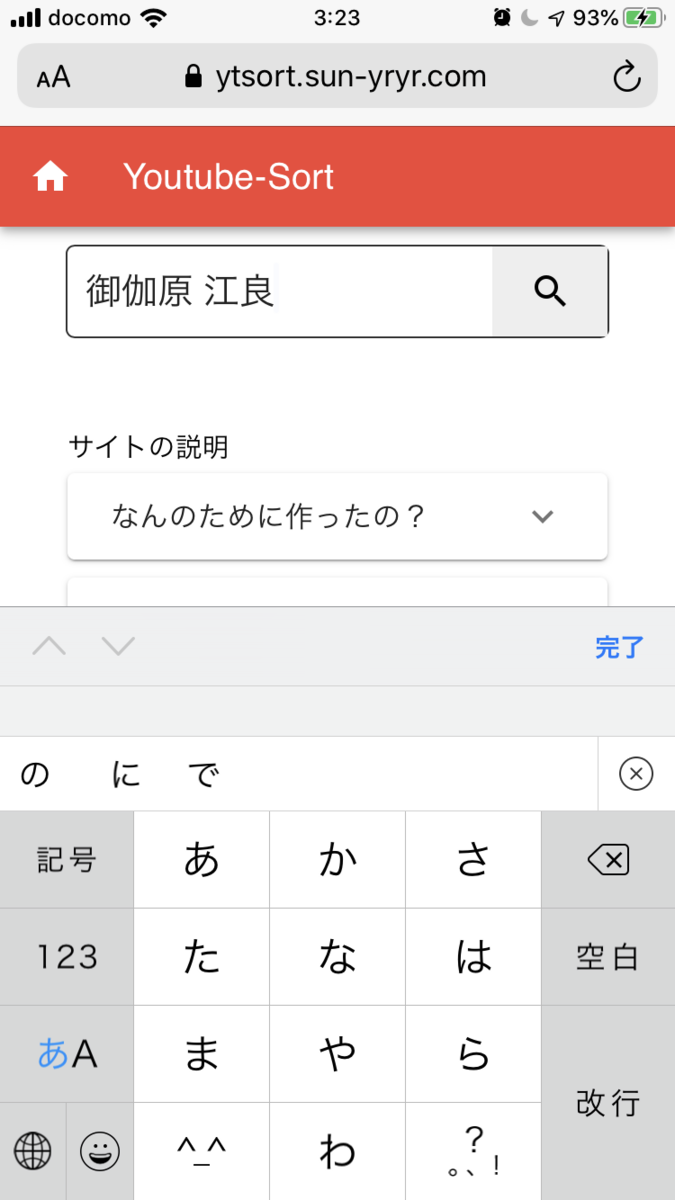Reload the page in Safari
675x1200 pixels.
click(x=626, y=77)
